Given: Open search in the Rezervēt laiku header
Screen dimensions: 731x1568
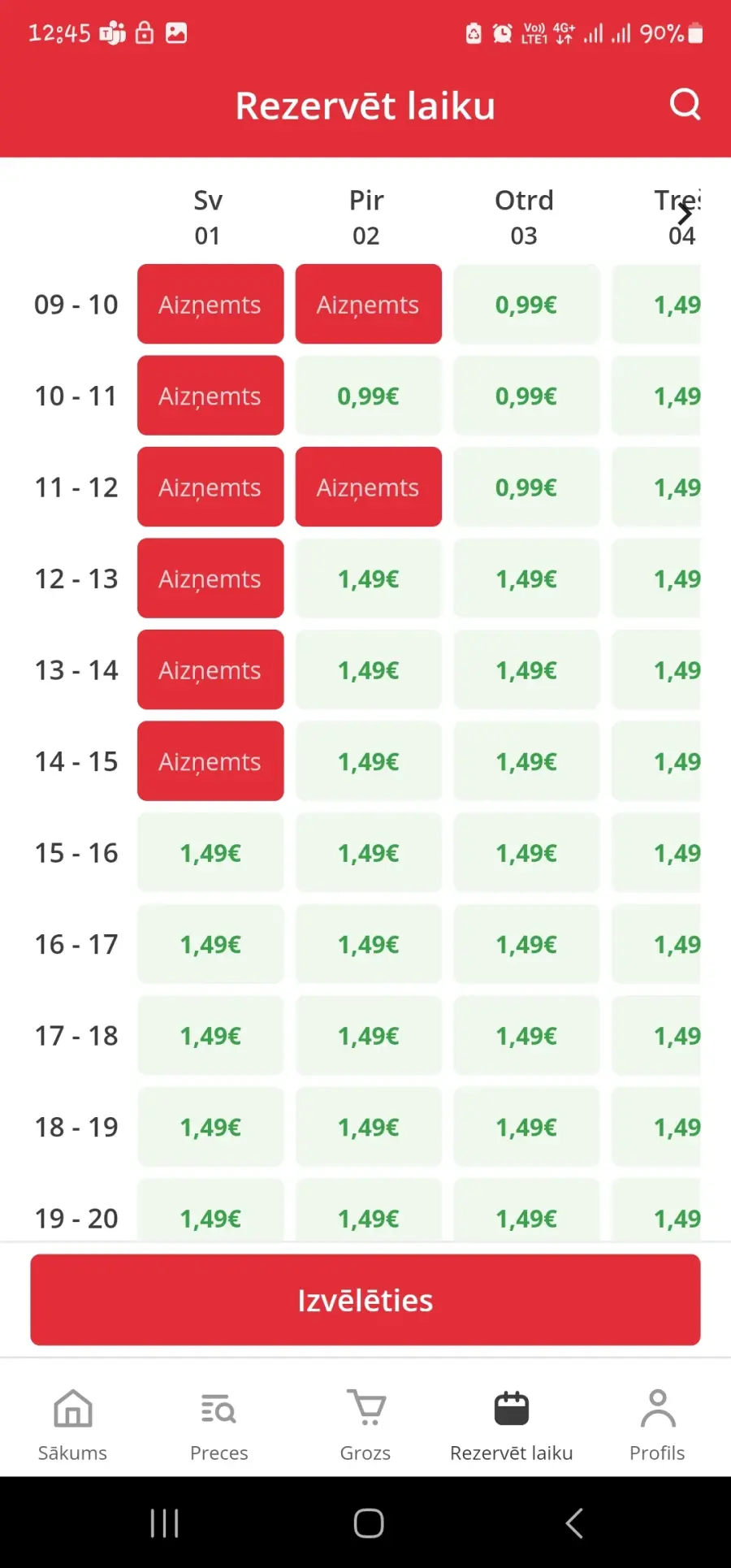Looking at the screenshot, I should pyautogui.click(x=685, y=105).
